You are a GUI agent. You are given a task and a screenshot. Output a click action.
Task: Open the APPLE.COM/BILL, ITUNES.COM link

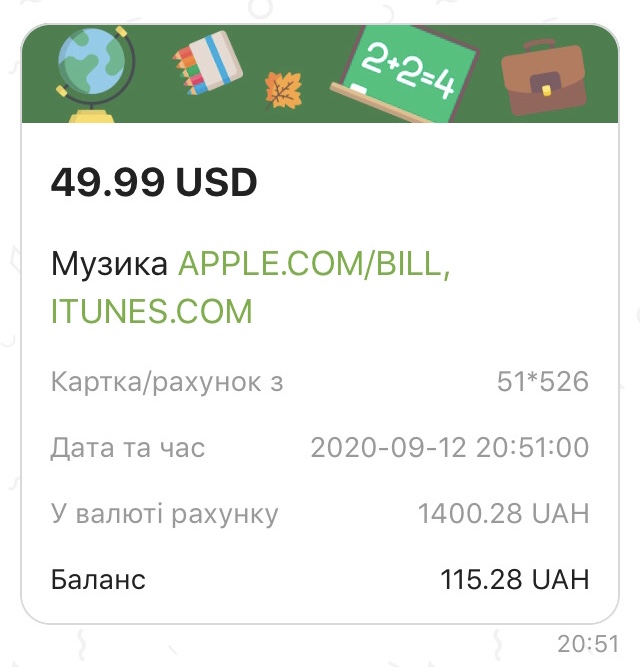point(314,264)
